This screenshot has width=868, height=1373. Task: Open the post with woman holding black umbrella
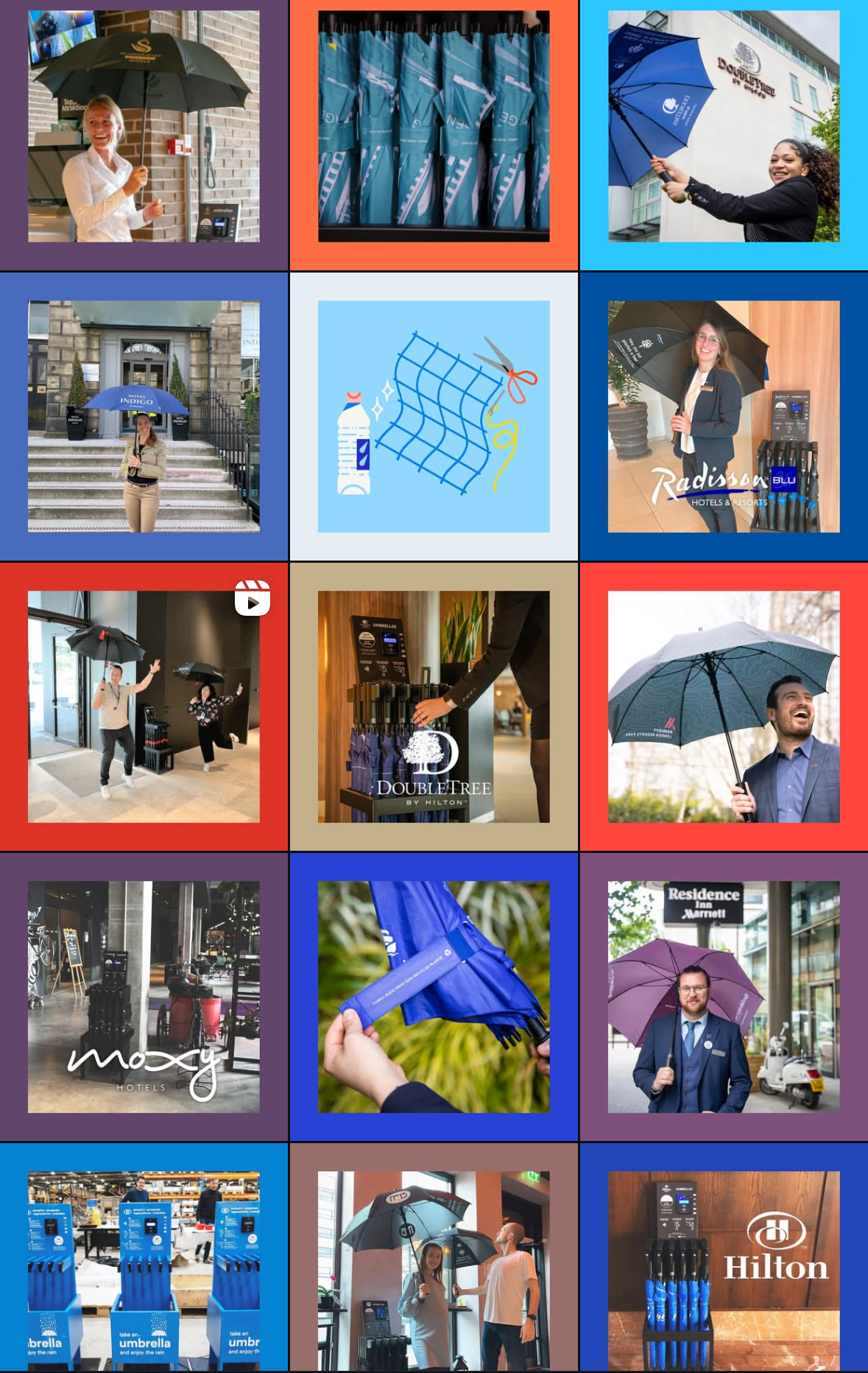[x=144, y=126]
